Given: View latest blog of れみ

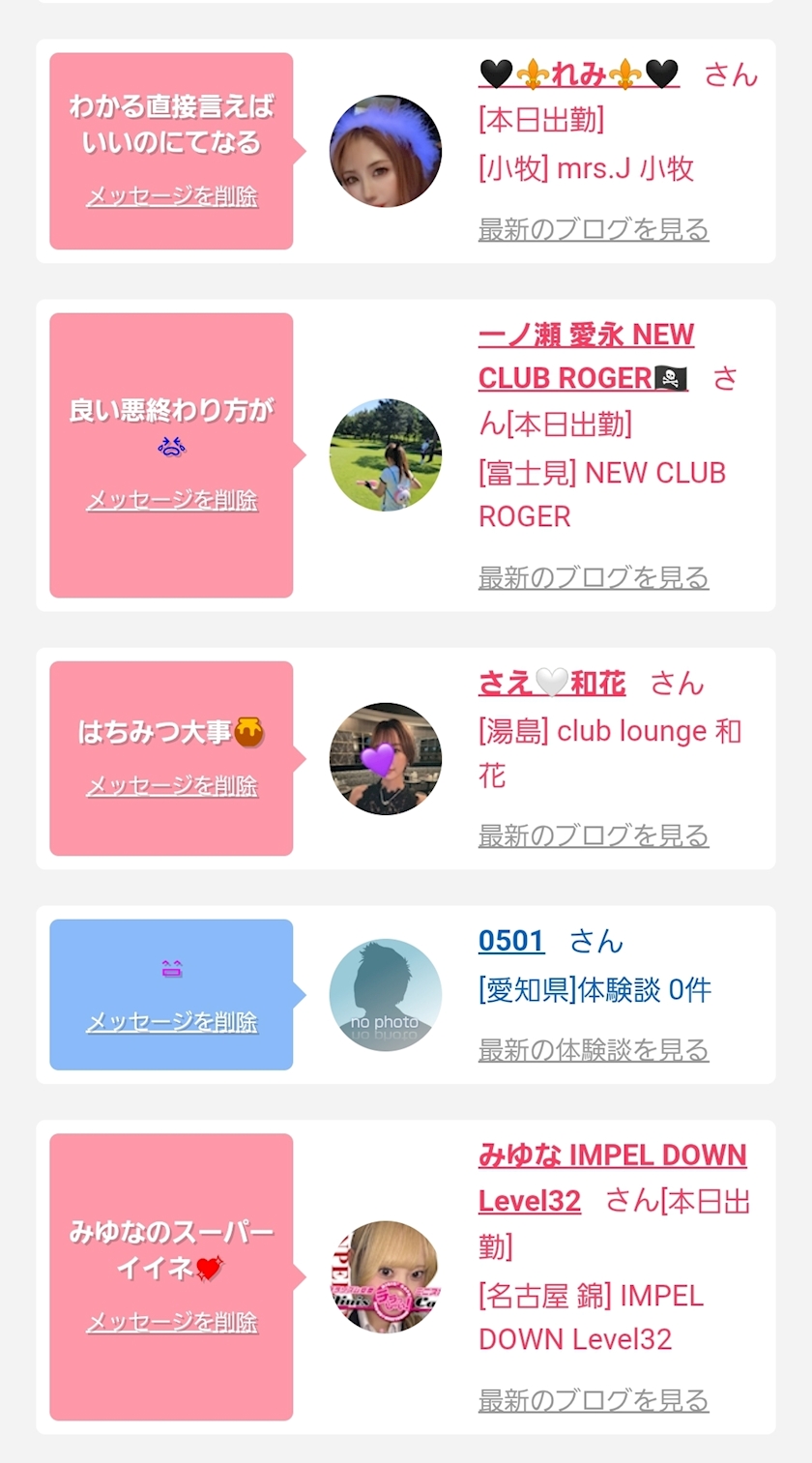Looking at the screenshot, I should pos(594,230).
